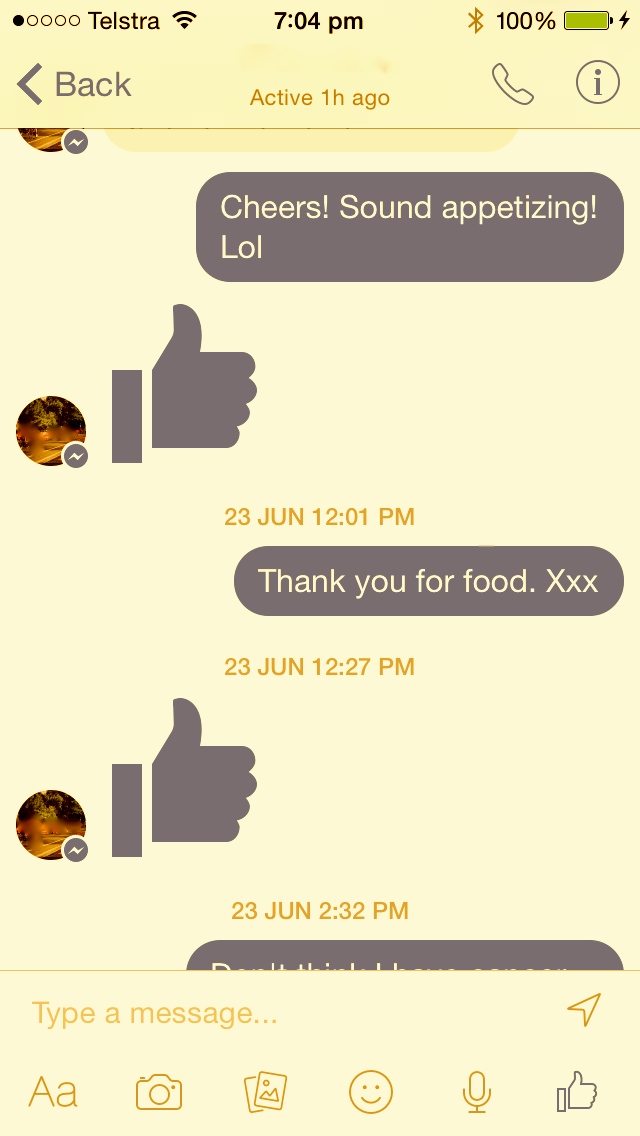Open the conversation info details
The height and width of the screenshot is (1136, 640).
pos(598,85)
